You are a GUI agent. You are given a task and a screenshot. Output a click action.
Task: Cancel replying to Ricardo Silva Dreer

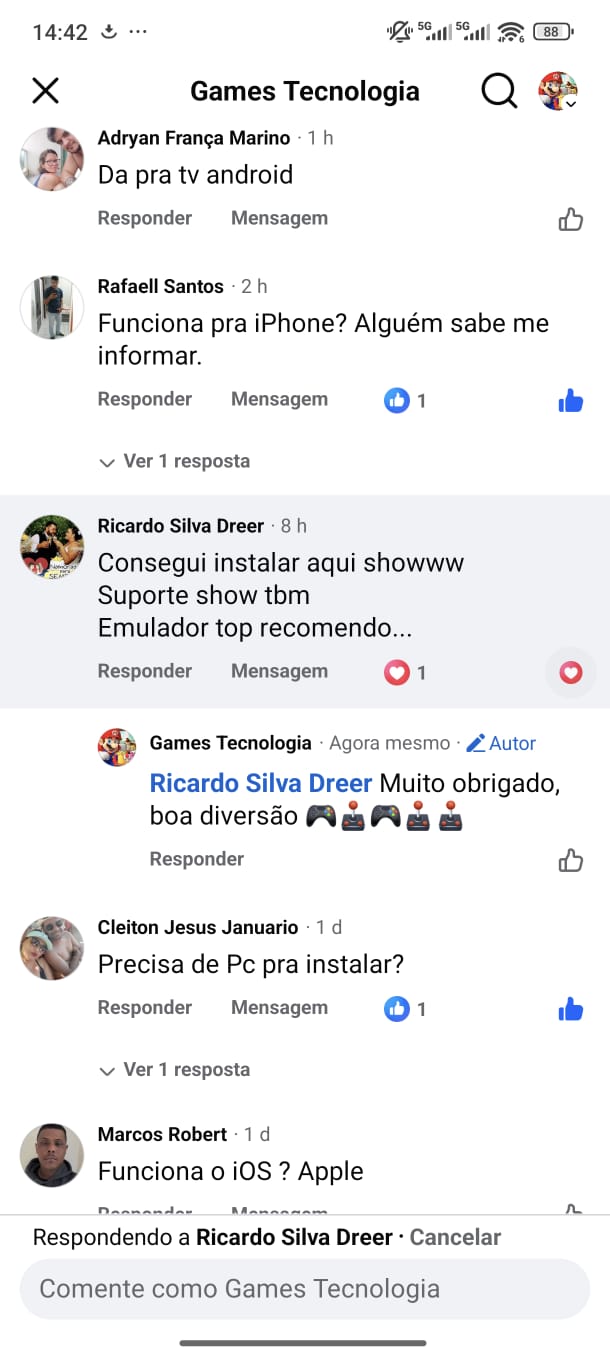[455, 1237]
